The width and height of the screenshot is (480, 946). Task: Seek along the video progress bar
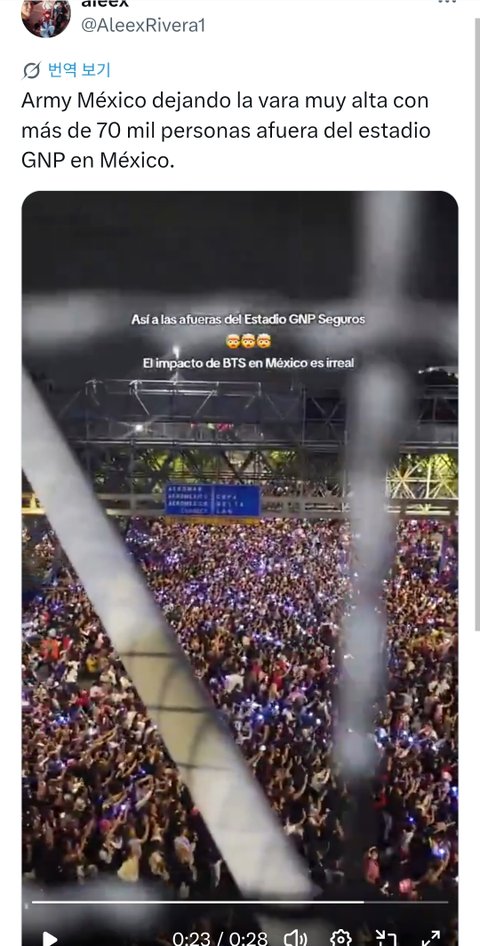pyautogui.click(x=240, y=902)
